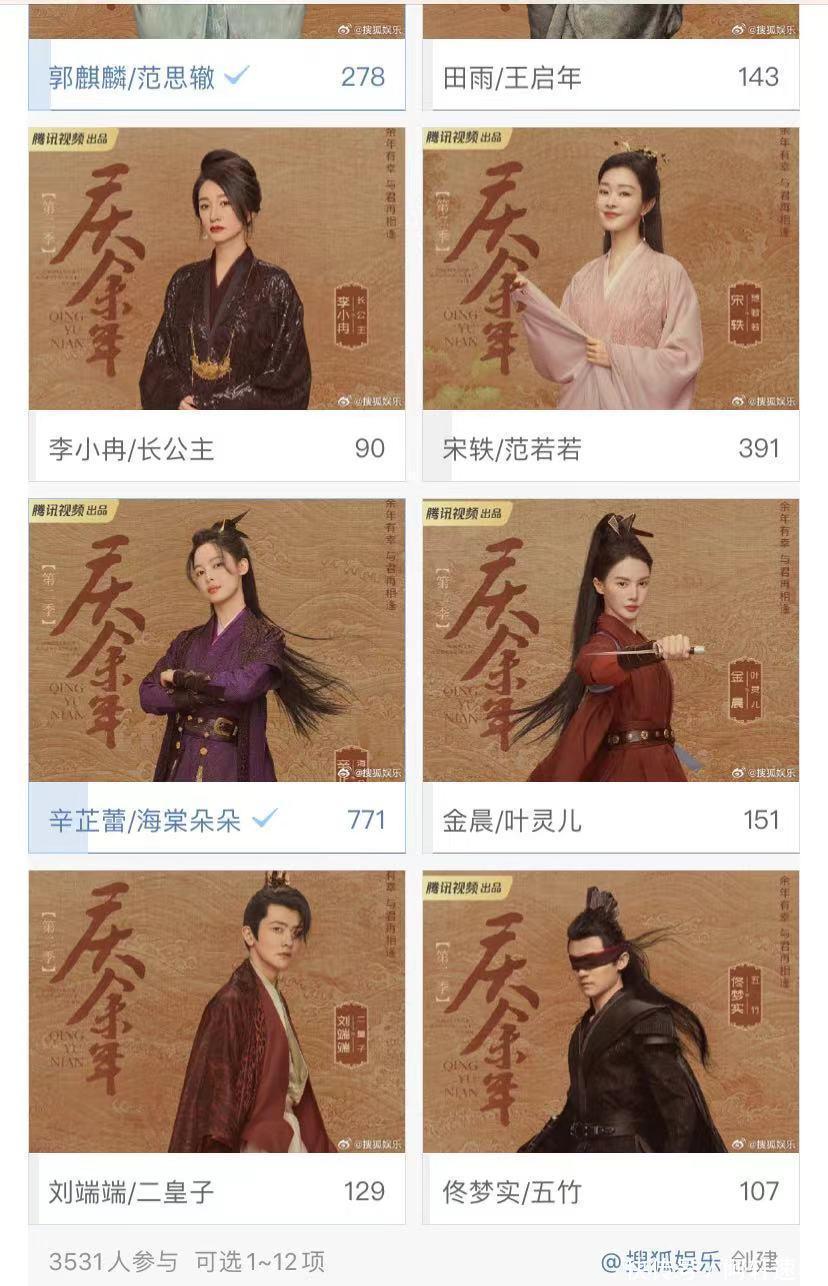
Task: Choose the 李小冉/长公主 poll option
Action: tap(216, 448)
